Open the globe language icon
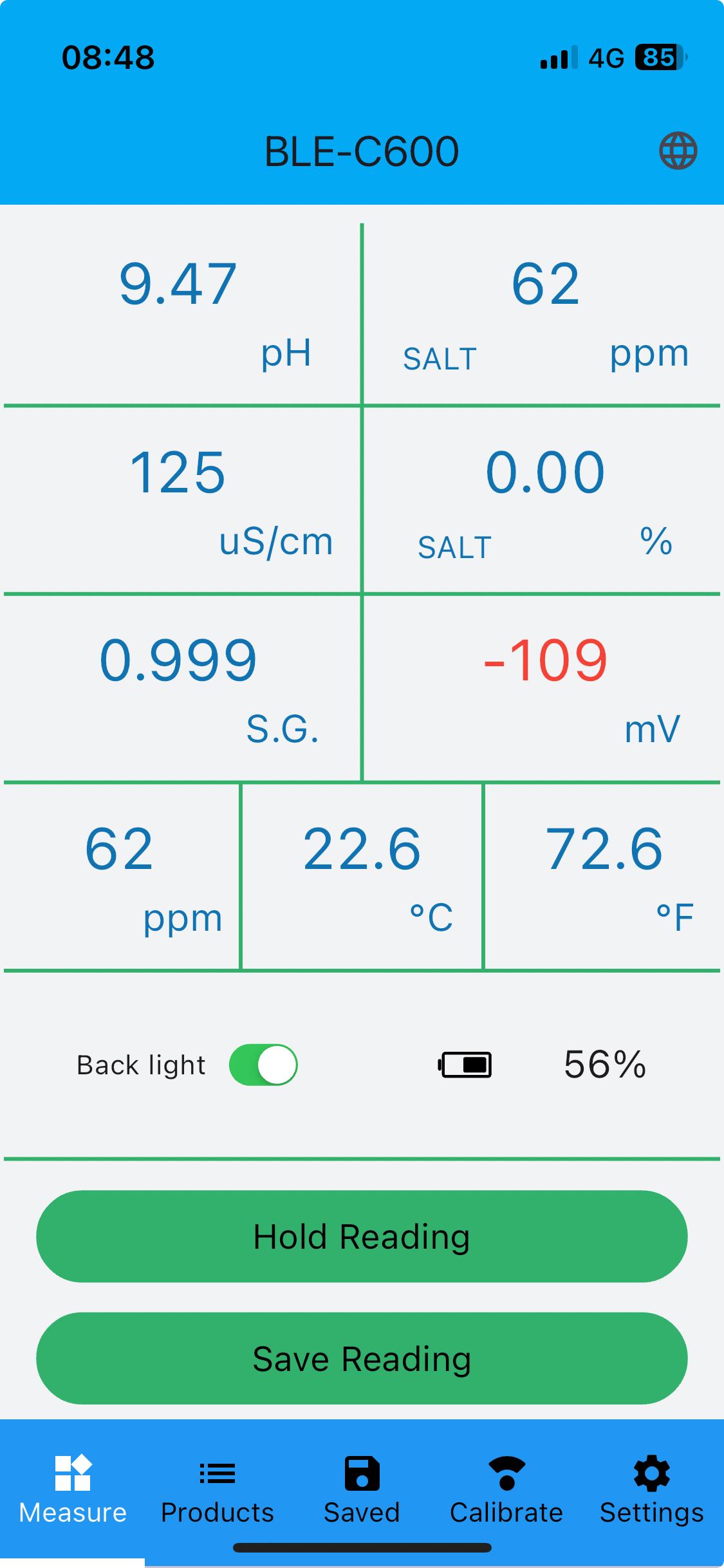The width and height of the screenshot is (724, 1568). 678,151
